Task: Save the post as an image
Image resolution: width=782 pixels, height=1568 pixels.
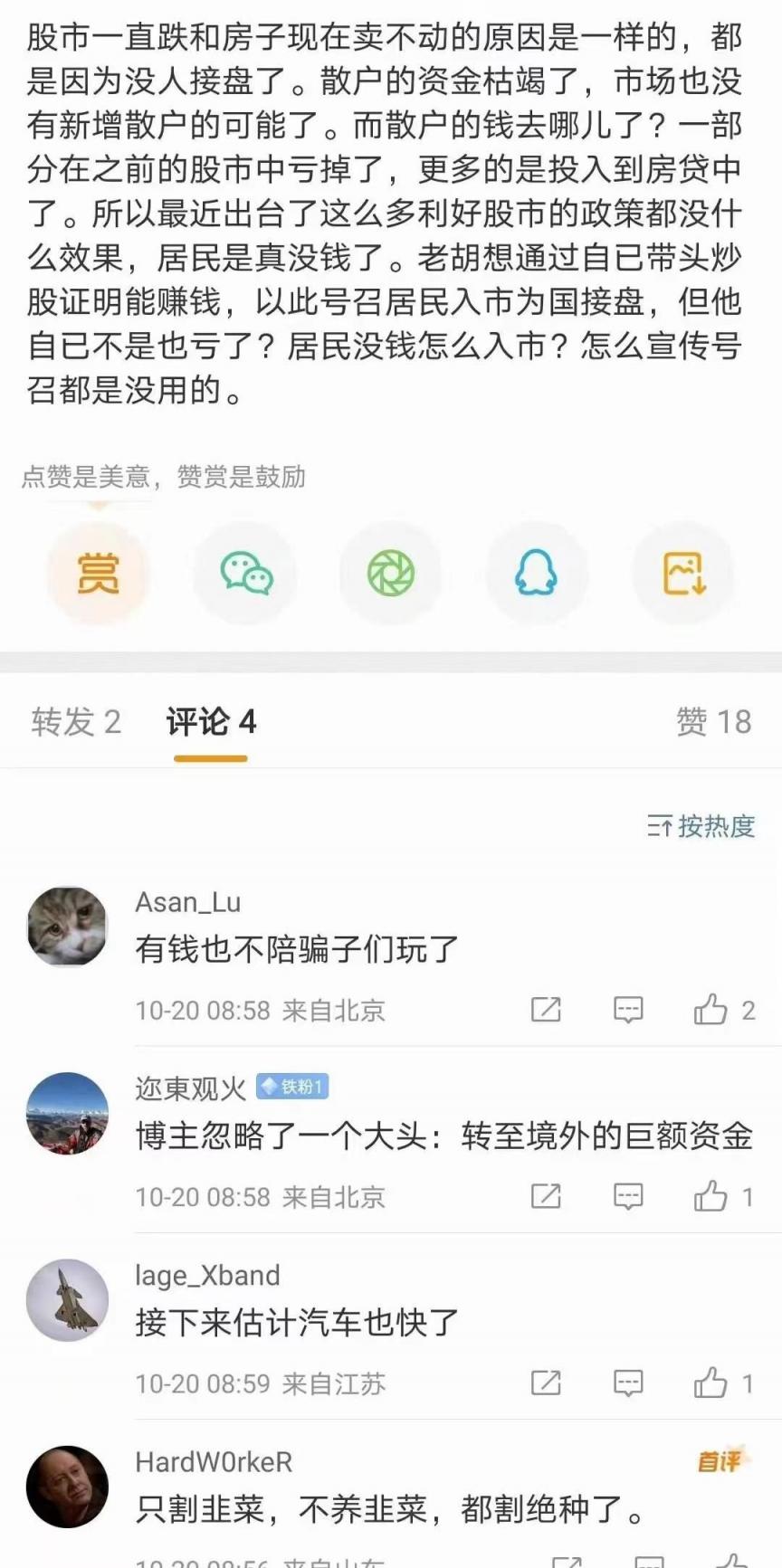Action: pos(683,574)
